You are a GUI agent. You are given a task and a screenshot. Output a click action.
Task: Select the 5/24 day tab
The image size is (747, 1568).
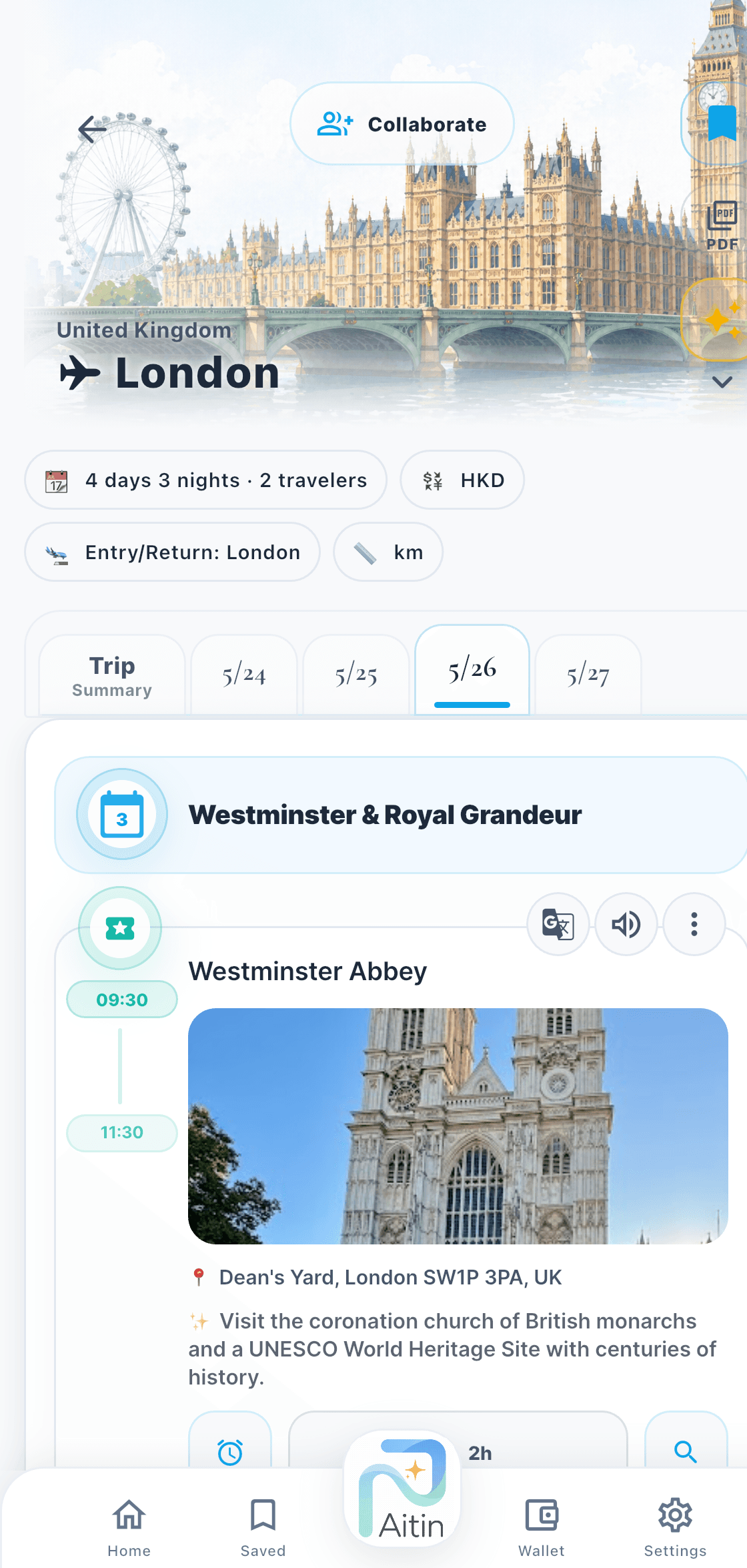pyautogui.click(x=244, y=675)
